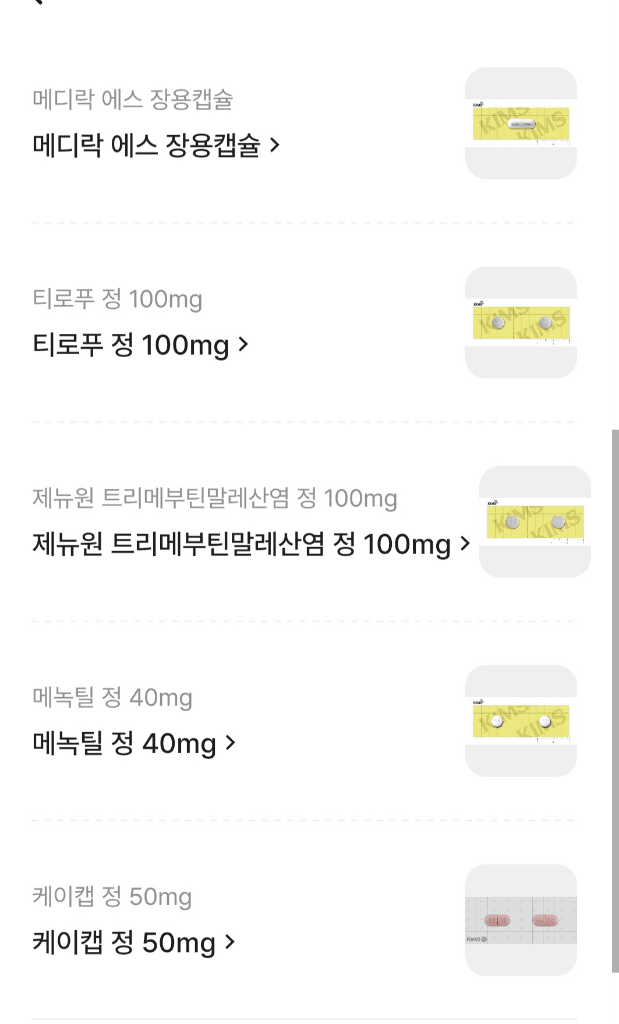This screenshot has width=619, height=1024.
Task: View the 제뉴원 트리메부틴말레산염 pill image
Action: [535, 521]
